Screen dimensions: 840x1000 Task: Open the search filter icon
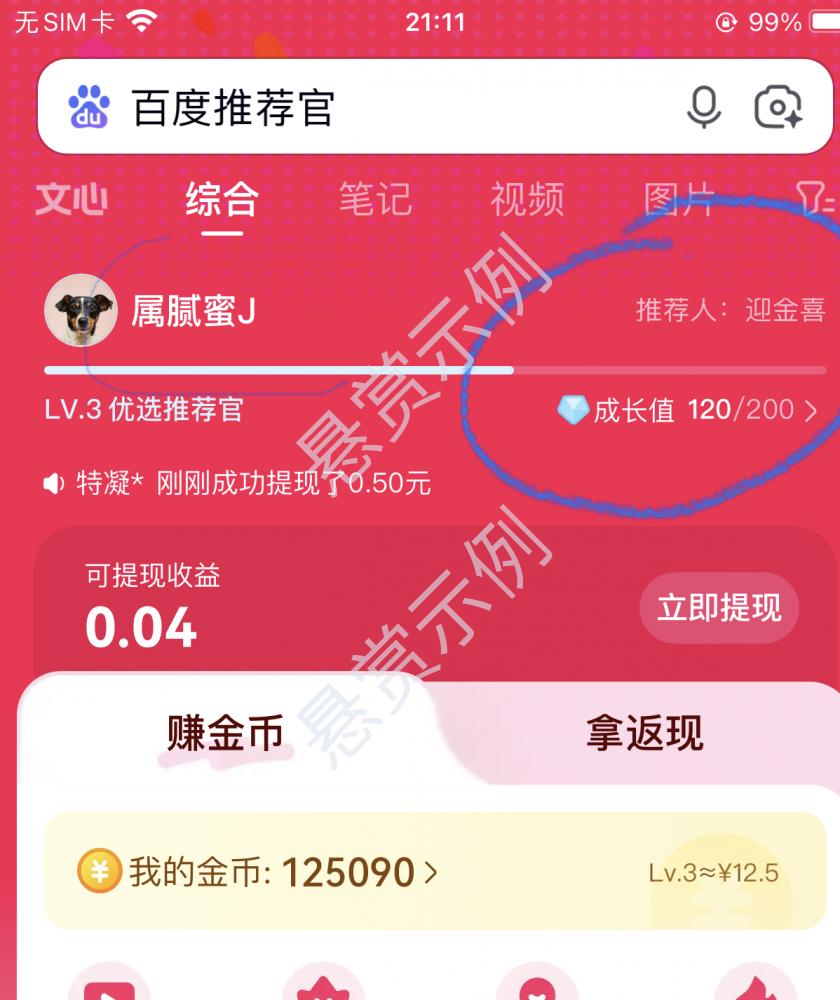(x=814, y=200)
